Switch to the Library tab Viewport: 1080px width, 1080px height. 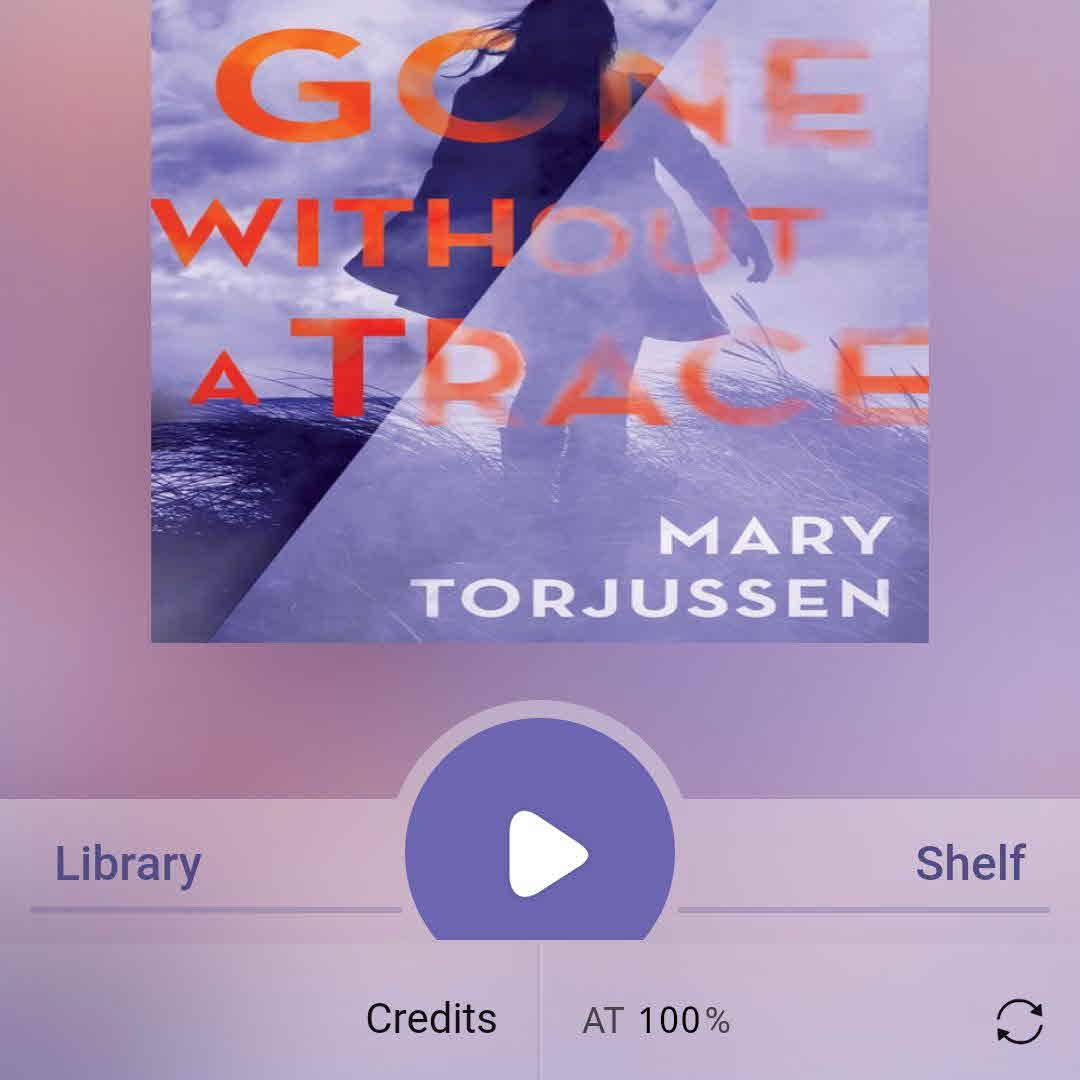pos(128,864)
